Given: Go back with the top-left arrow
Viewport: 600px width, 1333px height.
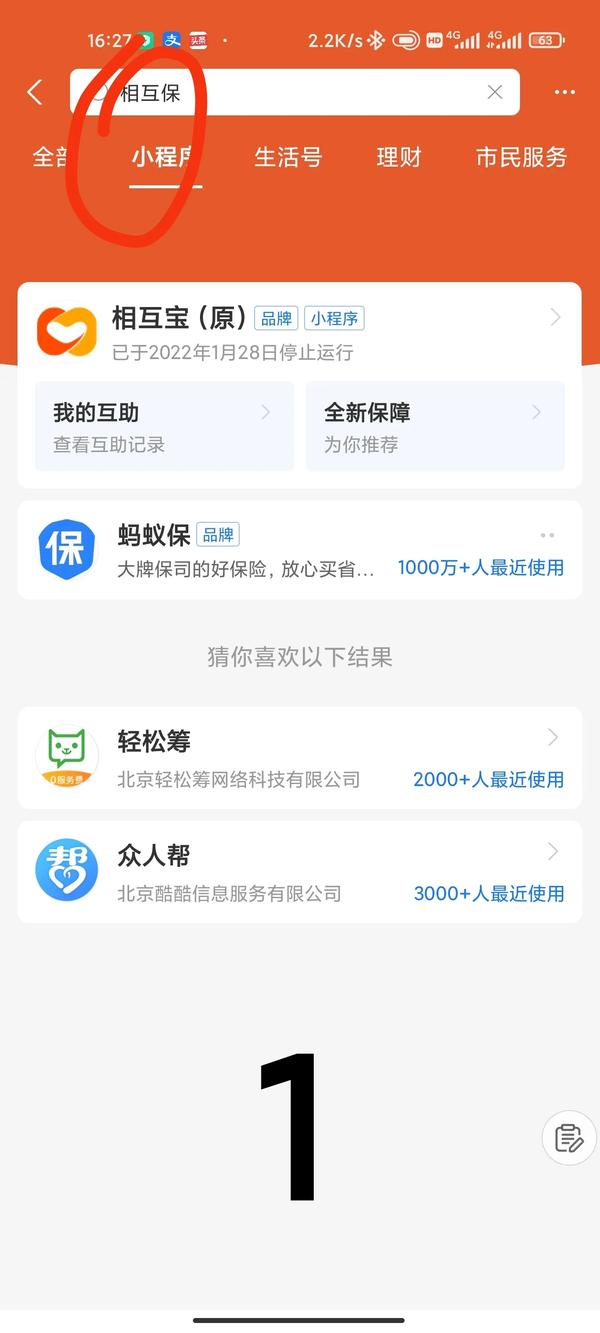Looking at the screenshot, I should pyautogui.click(x=35, y=93).
